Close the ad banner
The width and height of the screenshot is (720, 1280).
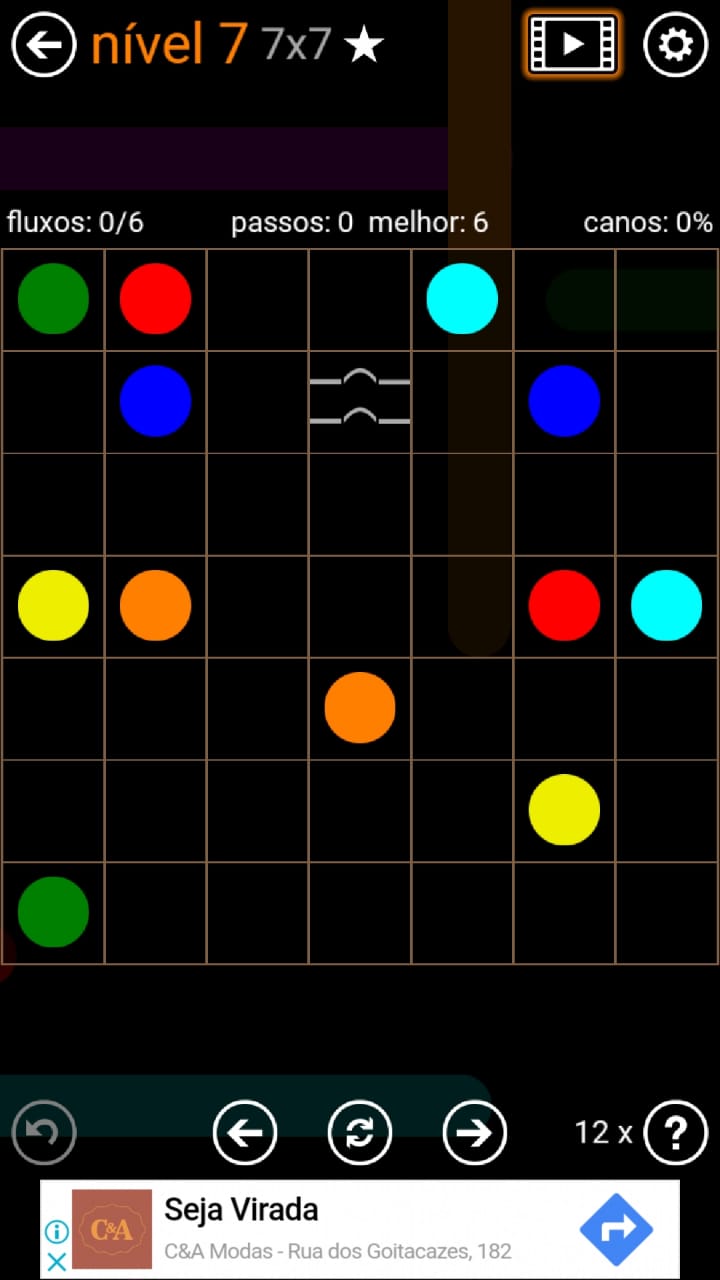[57, 1261]
